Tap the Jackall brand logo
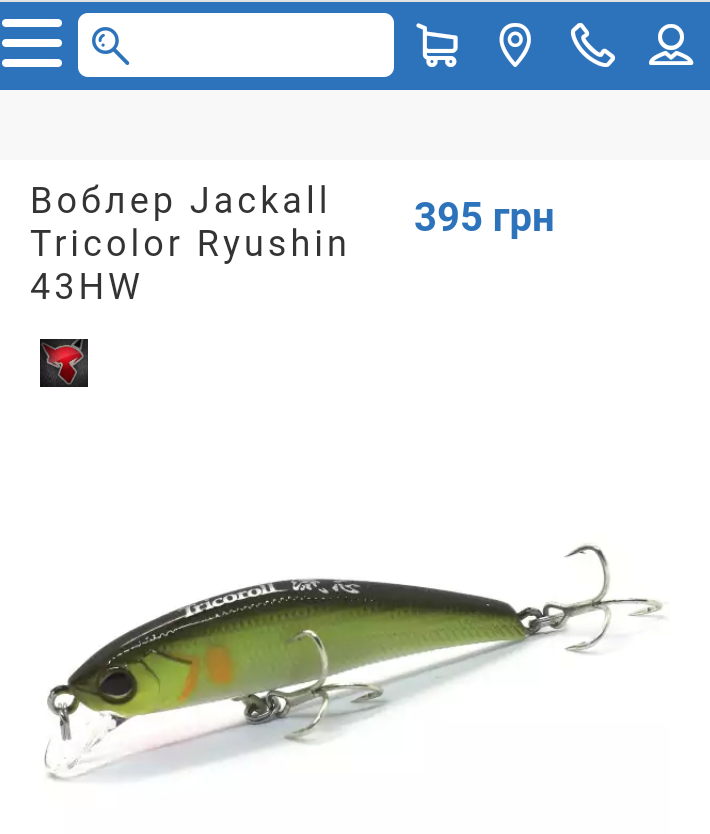710x834 pixels. 64,363
